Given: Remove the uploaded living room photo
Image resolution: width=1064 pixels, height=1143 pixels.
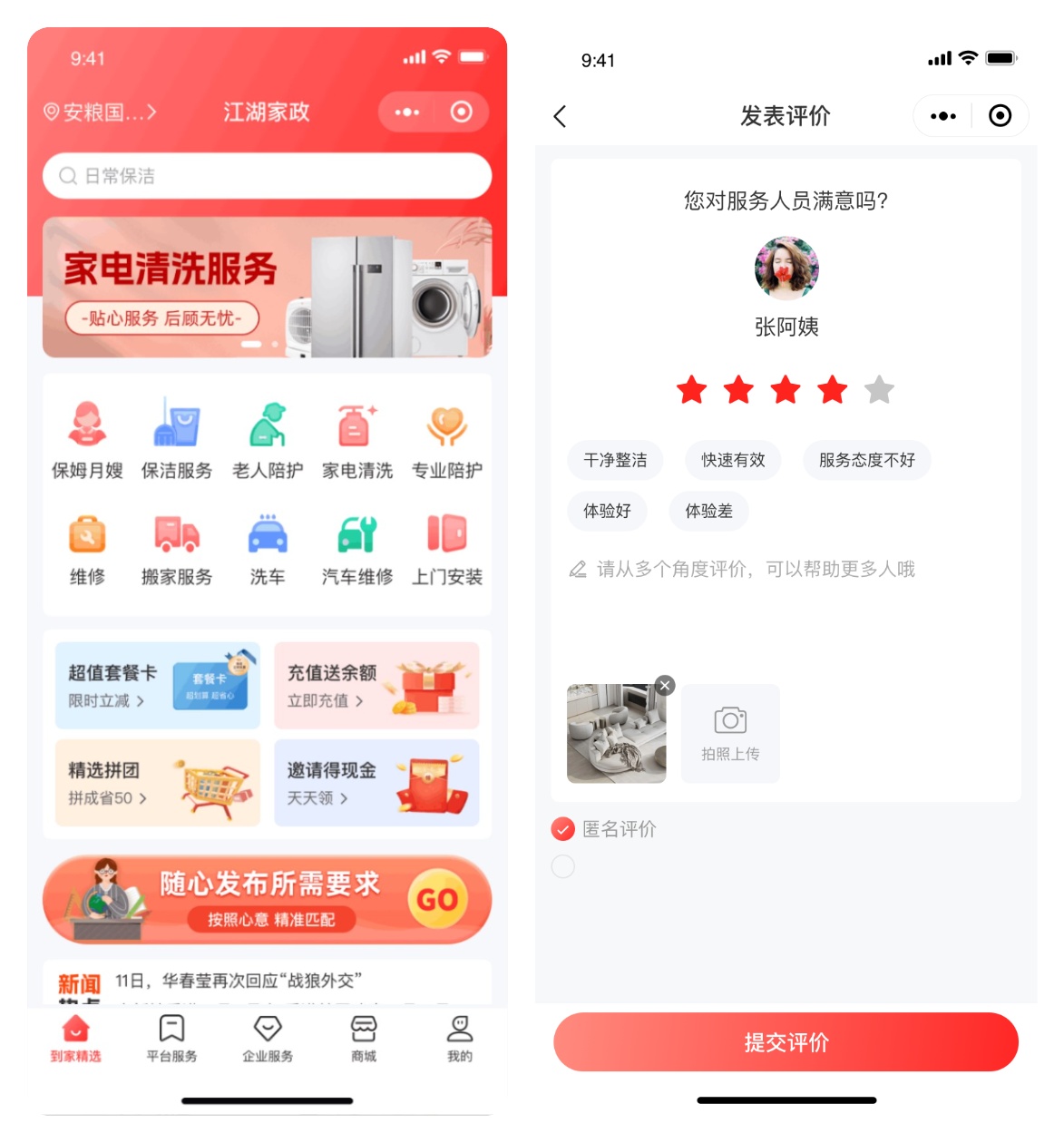Looking at the screenshot, I should point(665,686).
